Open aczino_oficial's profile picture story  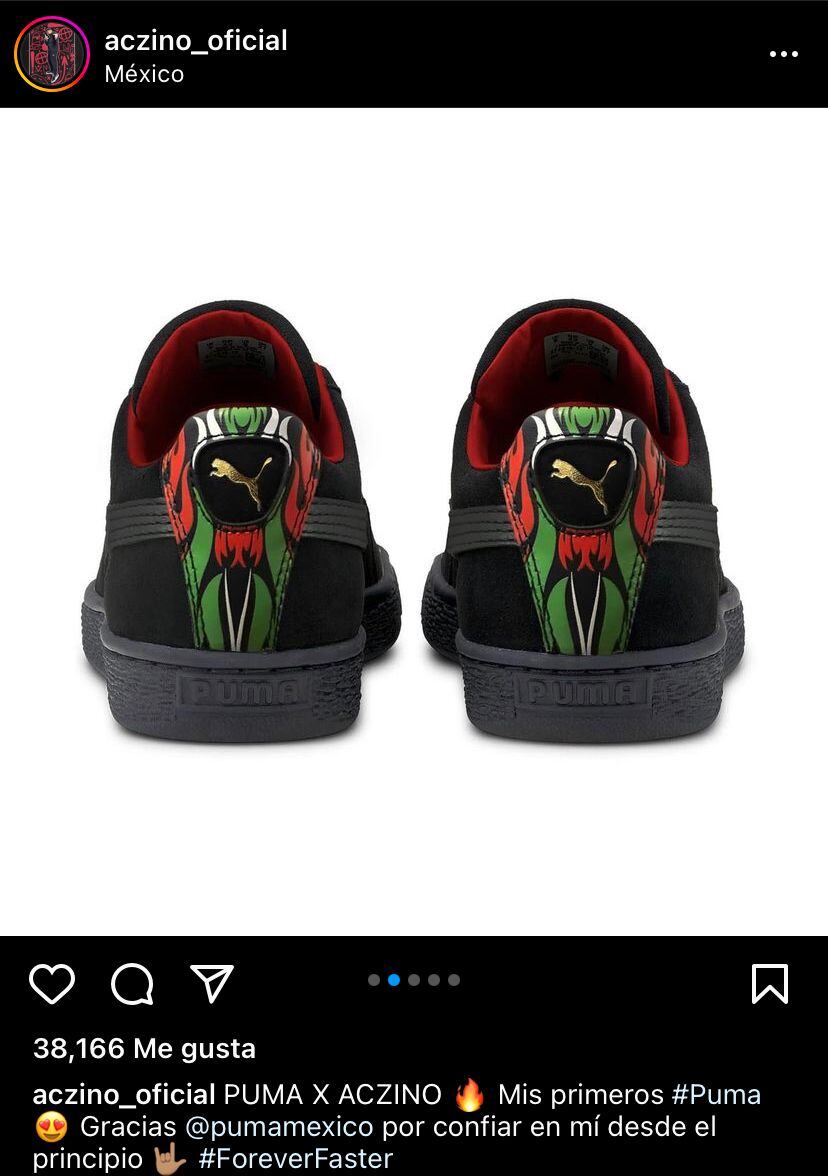52,54
